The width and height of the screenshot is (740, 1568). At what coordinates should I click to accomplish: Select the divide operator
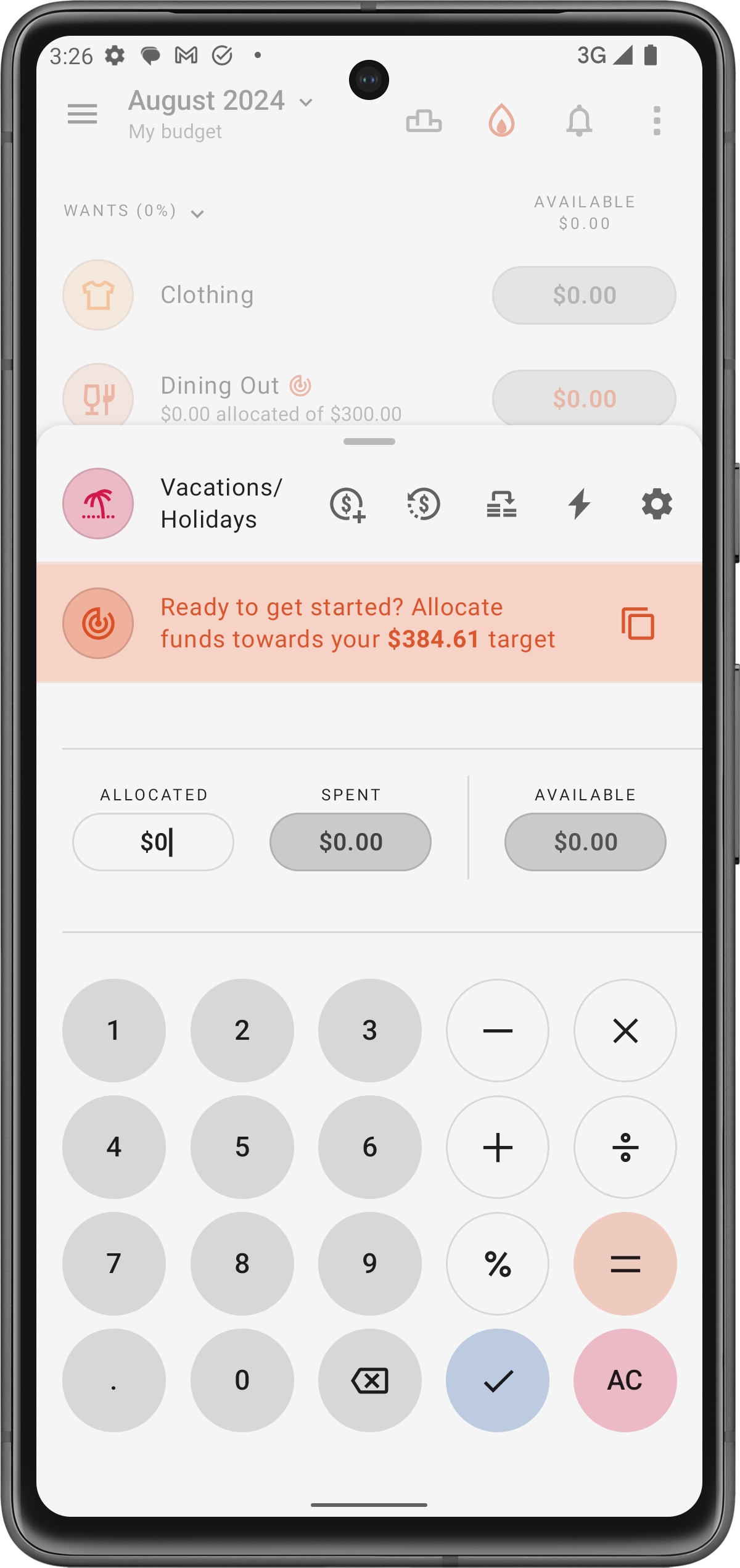tap(625, 1147)
